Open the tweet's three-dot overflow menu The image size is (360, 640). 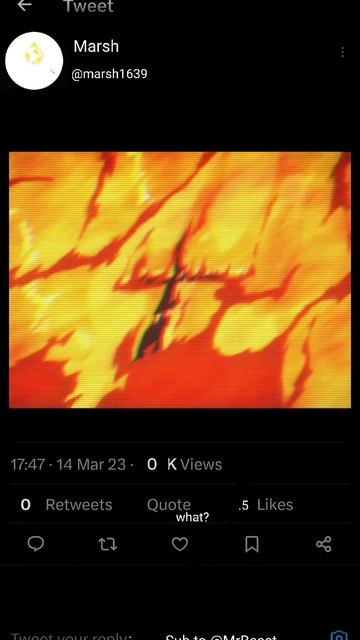[342, 52]
